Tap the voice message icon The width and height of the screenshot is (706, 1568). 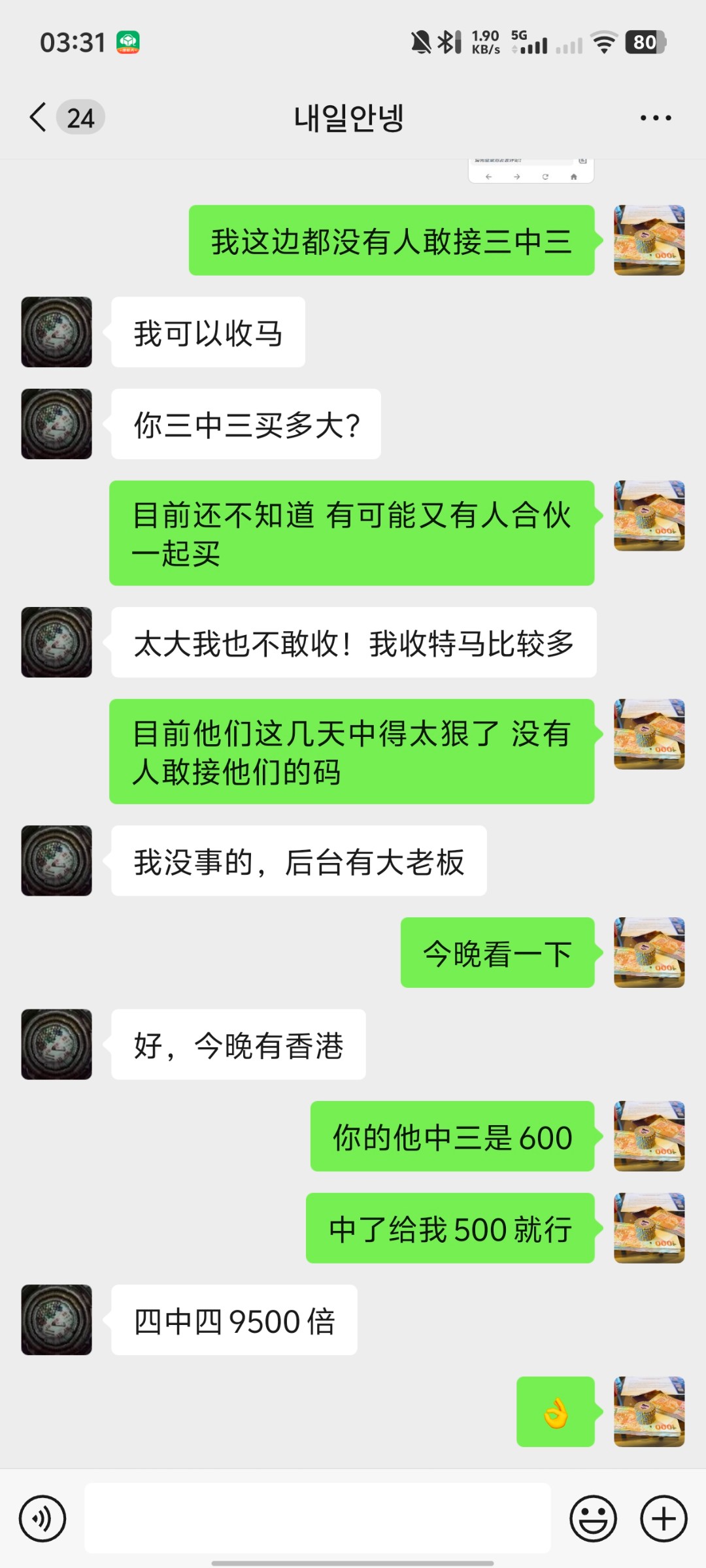click(42, 1519)
